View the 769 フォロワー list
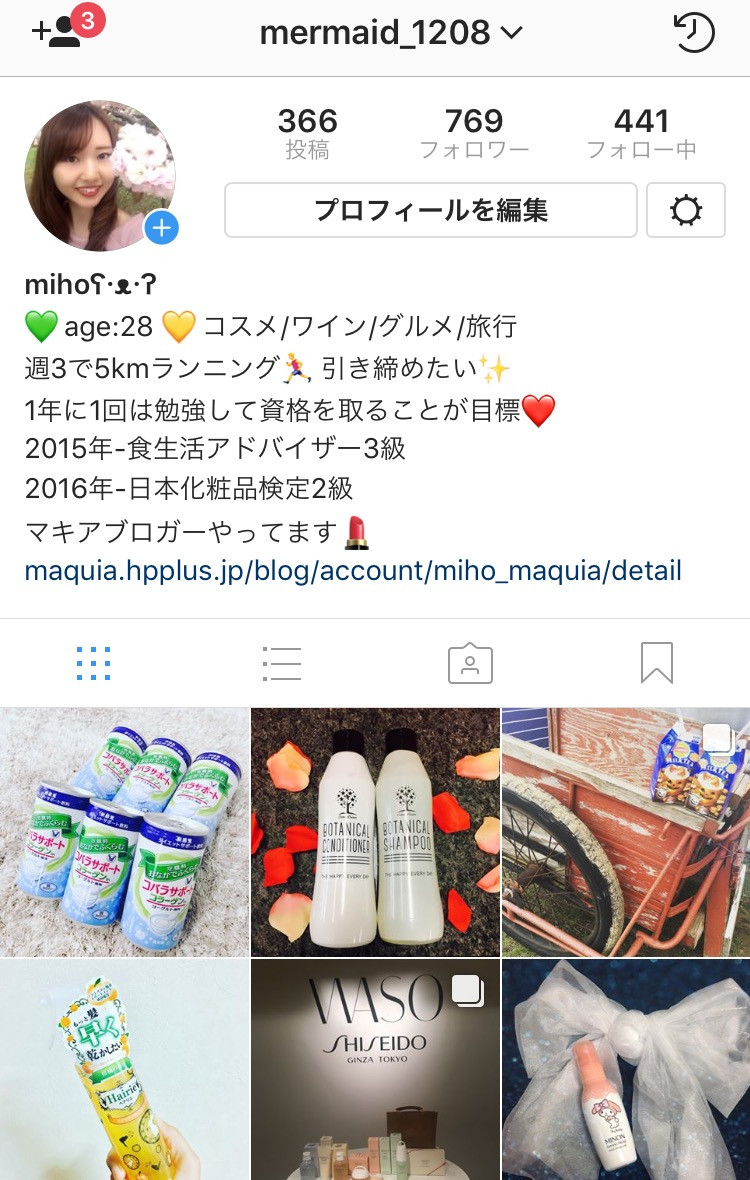 (474, 133)
